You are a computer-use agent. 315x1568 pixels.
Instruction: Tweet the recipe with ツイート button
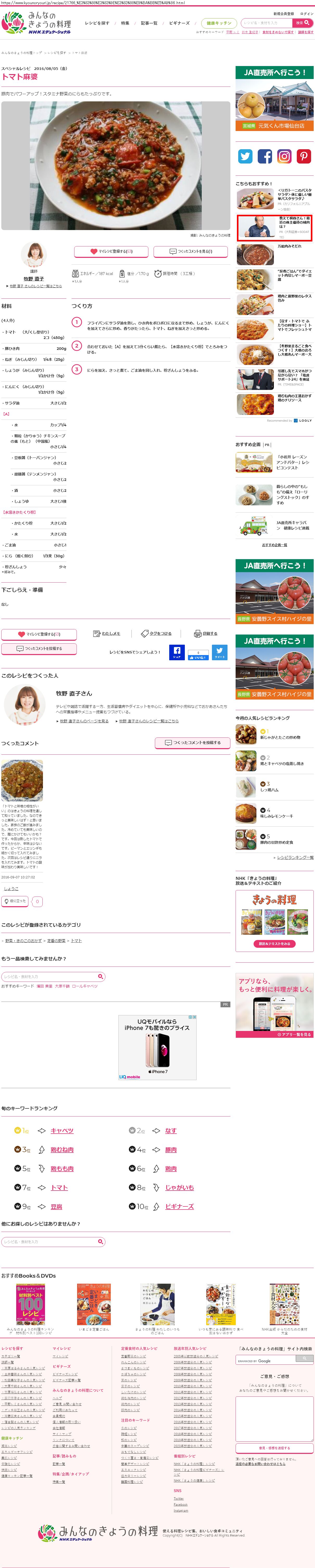coord(219,652)
